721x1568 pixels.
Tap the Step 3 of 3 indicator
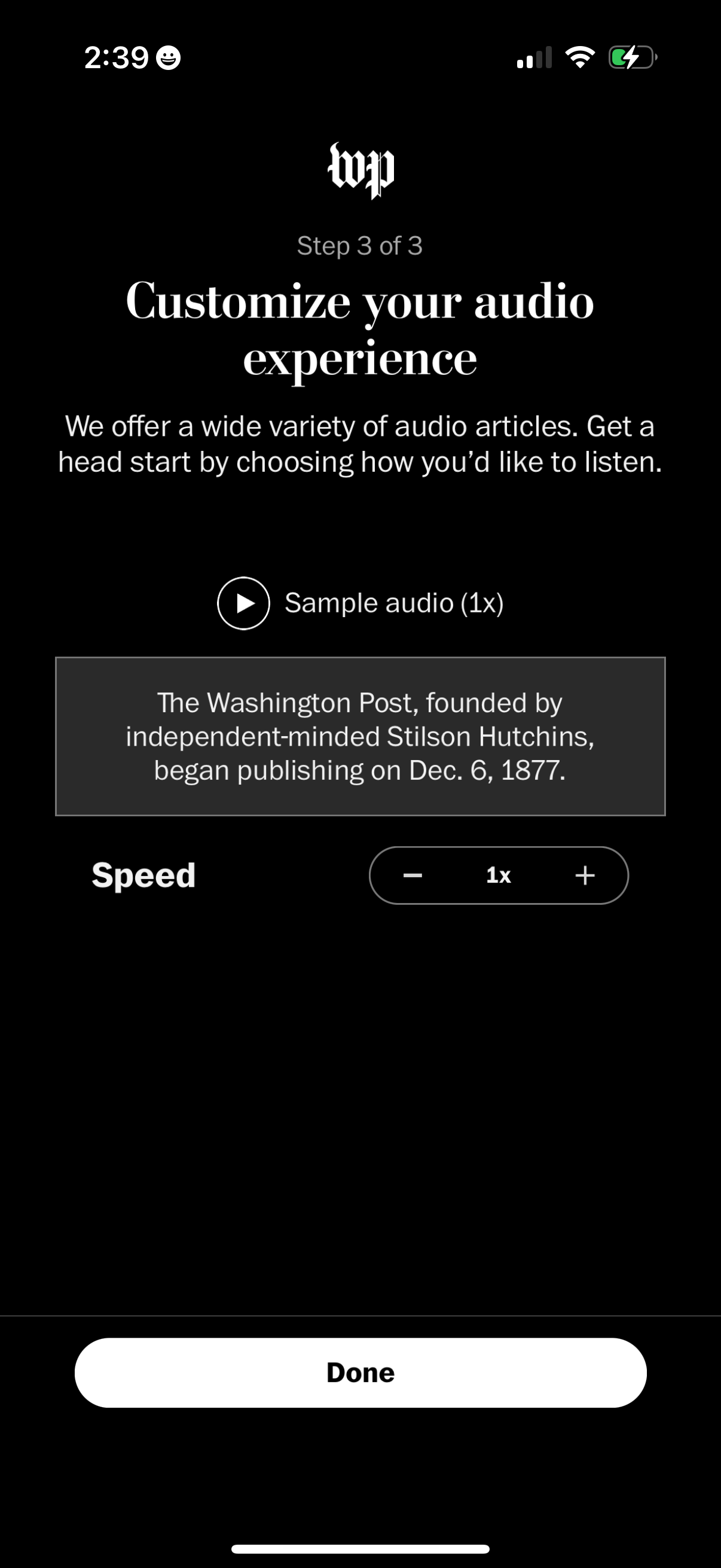click(x=360, y=246)
